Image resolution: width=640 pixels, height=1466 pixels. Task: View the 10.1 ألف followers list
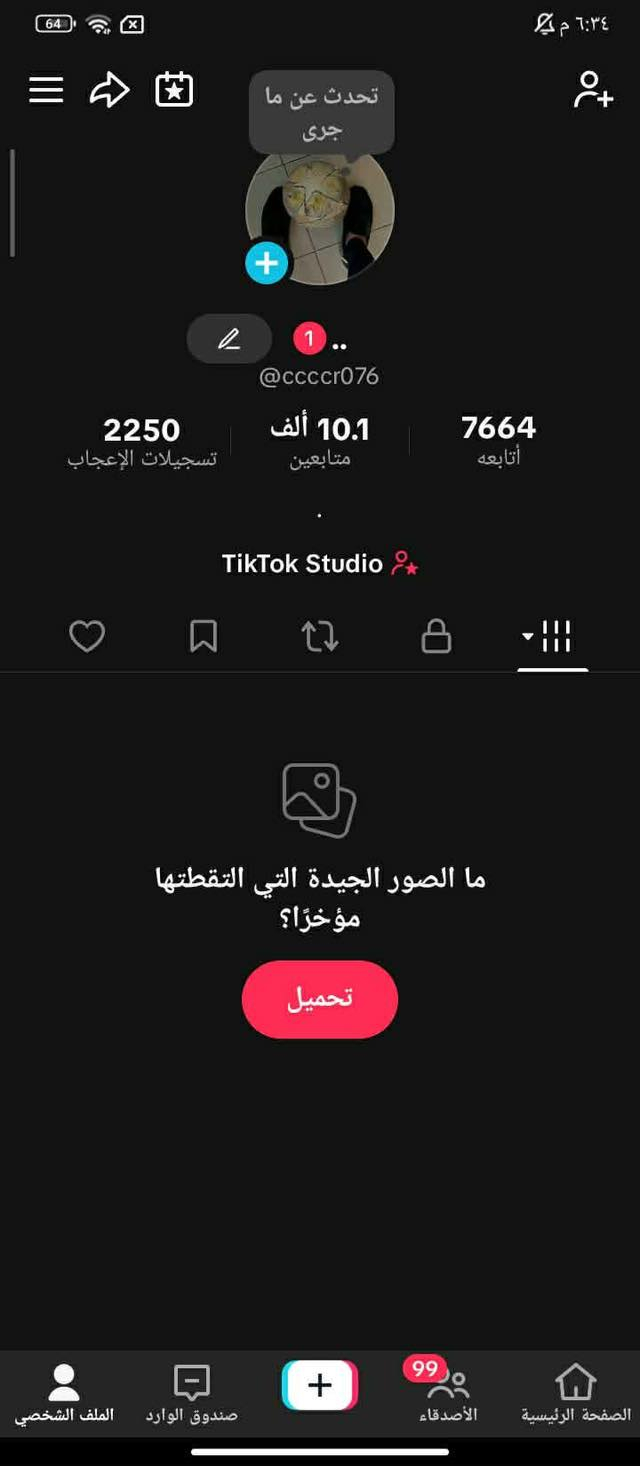[x=320, y=440]
